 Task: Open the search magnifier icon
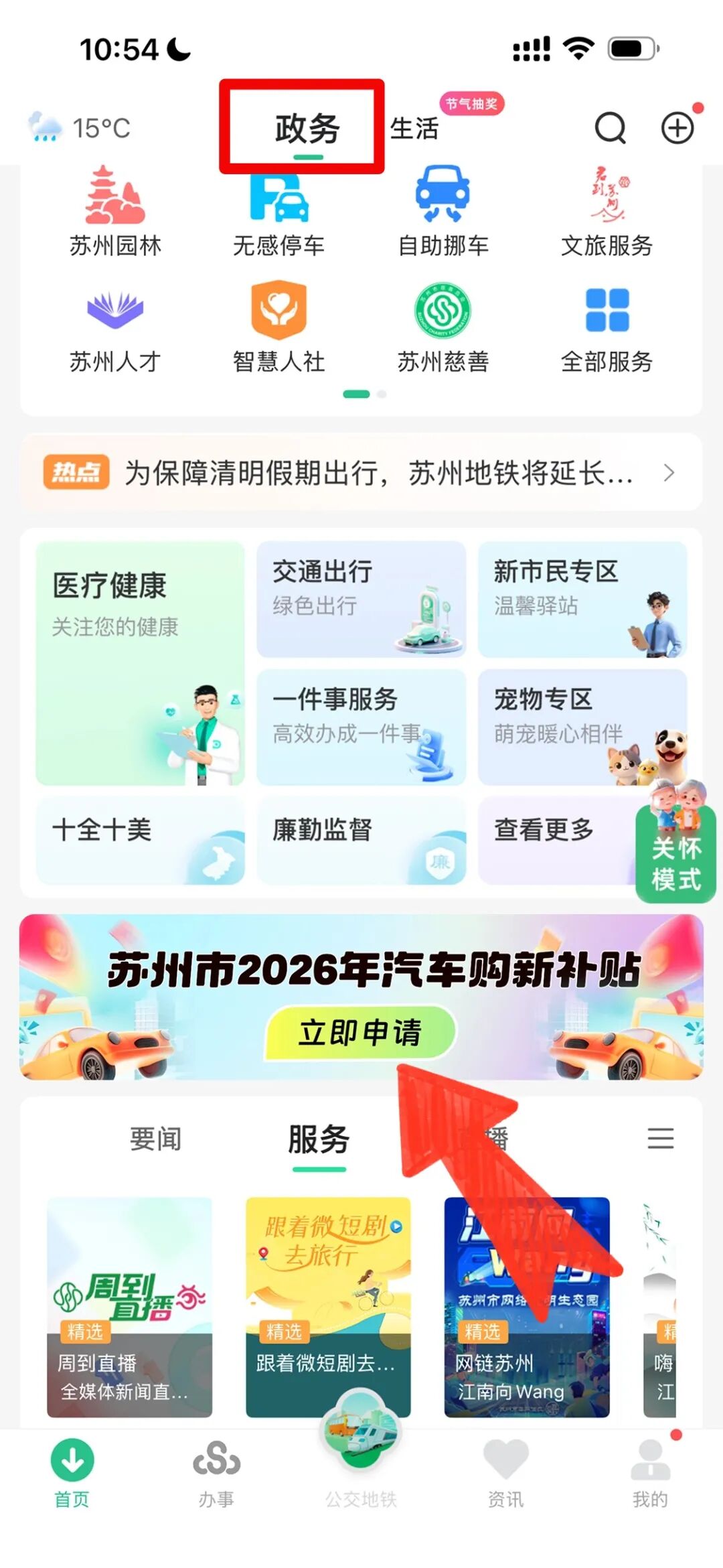tap(610, 127)
